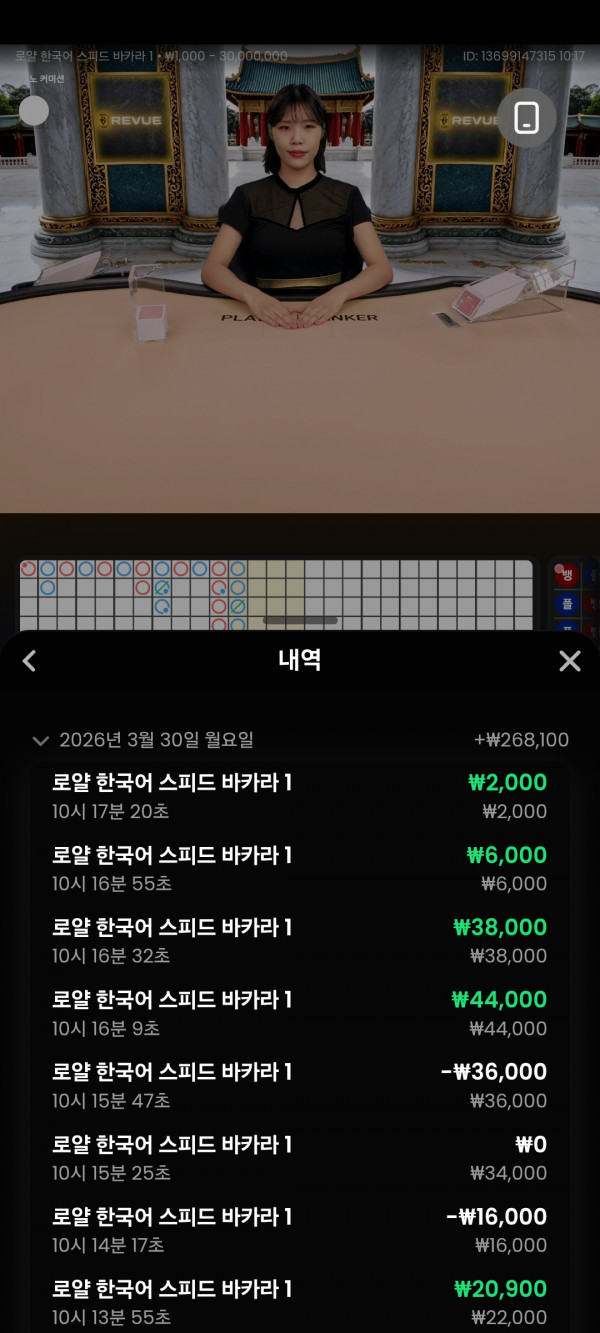600x1333 pixels.
Task: Tap the phone orientation icon button
Action: (x=526, y=118)
